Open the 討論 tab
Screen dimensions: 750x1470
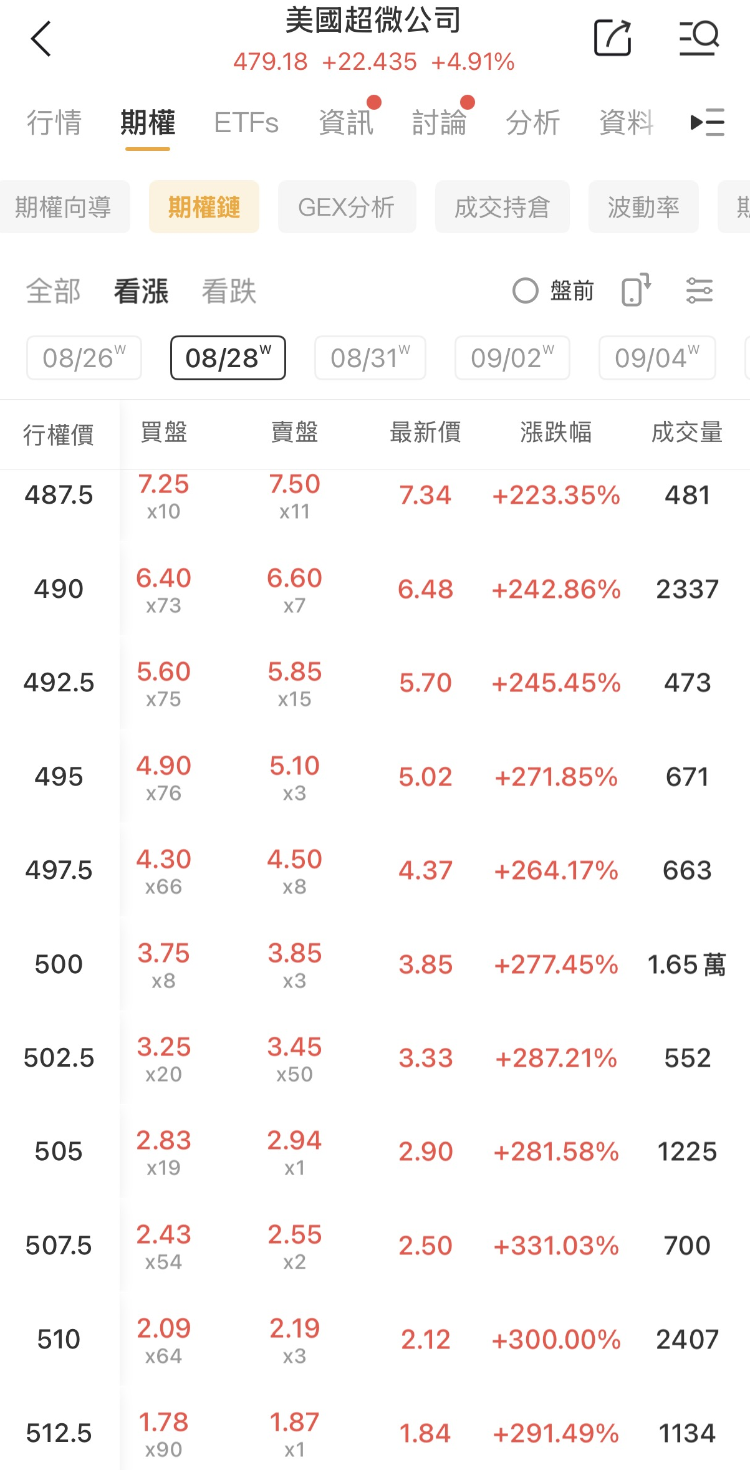[x=440, y=123]
